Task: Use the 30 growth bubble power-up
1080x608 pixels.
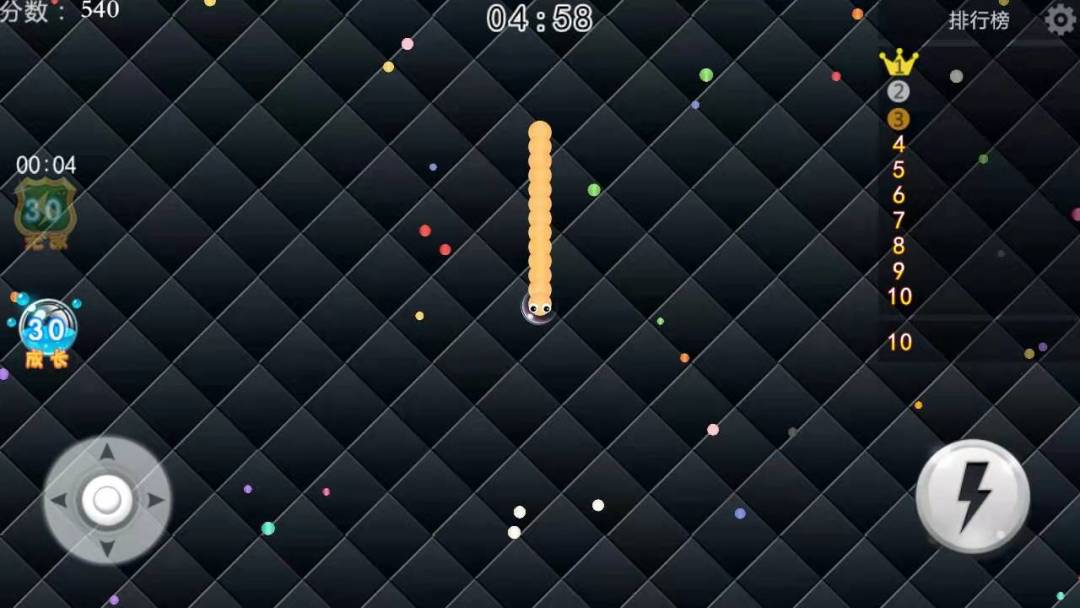Action: tap(45, 328)
